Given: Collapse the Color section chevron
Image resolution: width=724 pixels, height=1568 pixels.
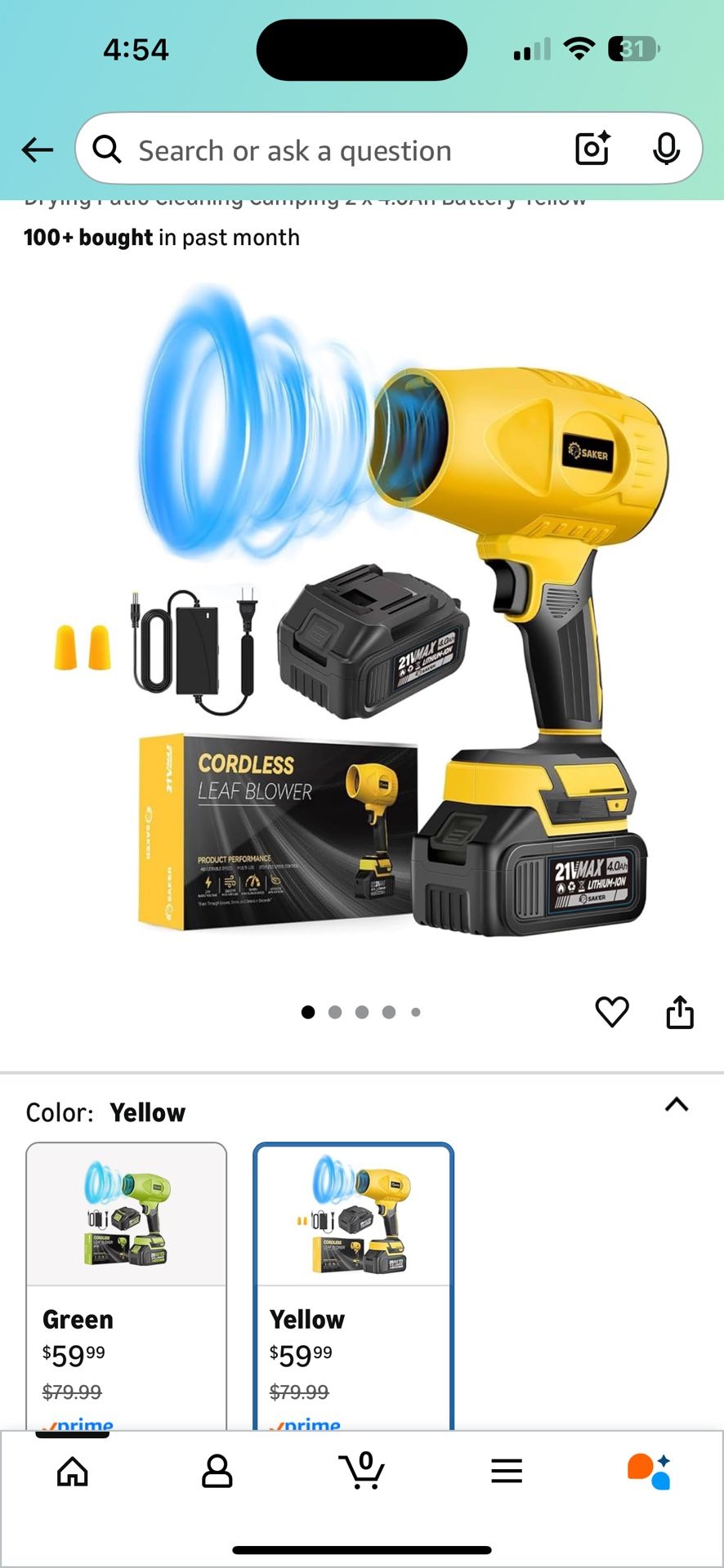Looking at the screenshot, I should 677,1104.
